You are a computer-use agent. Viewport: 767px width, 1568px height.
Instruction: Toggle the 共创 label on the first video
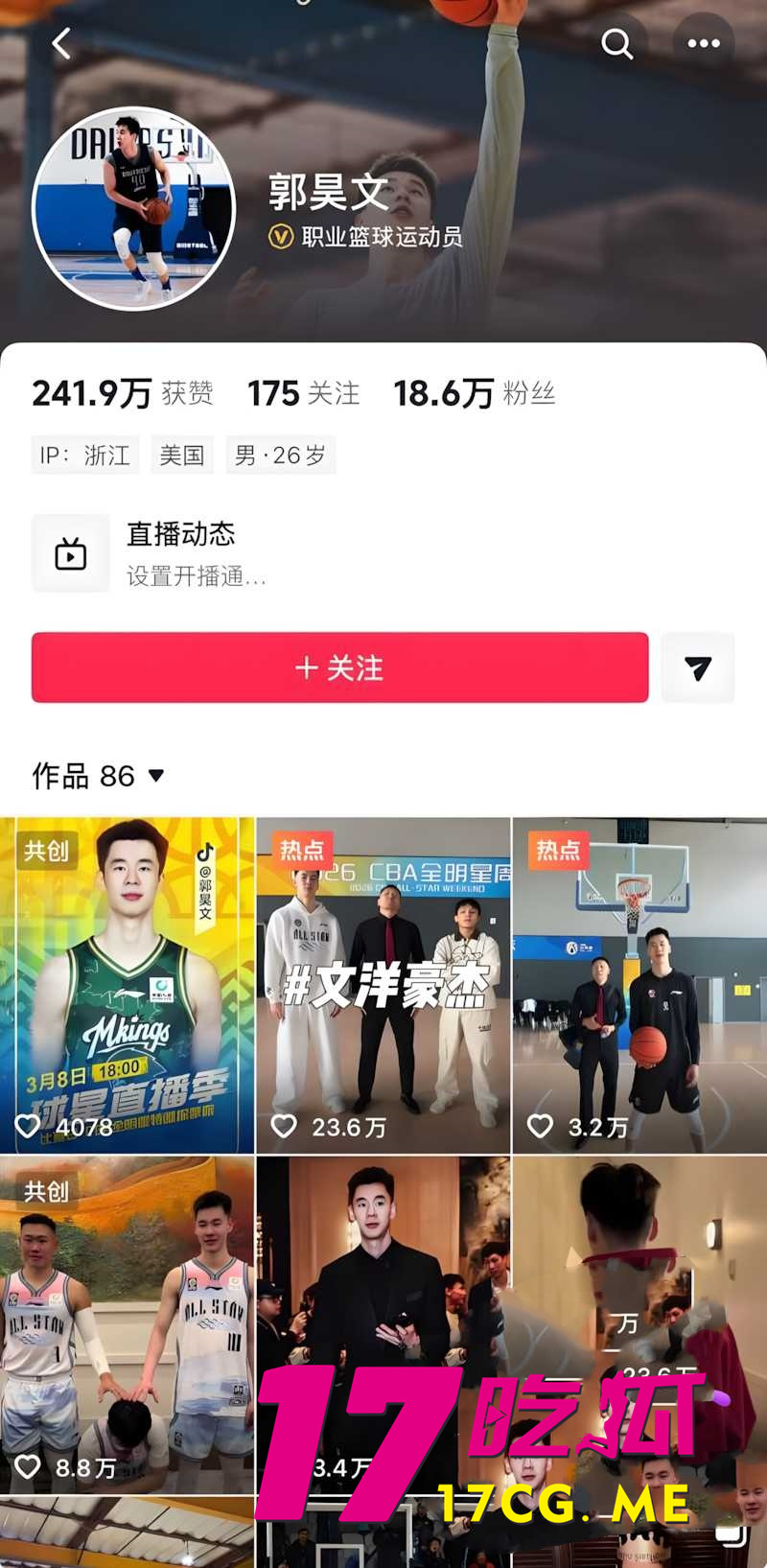coord(46,850)
